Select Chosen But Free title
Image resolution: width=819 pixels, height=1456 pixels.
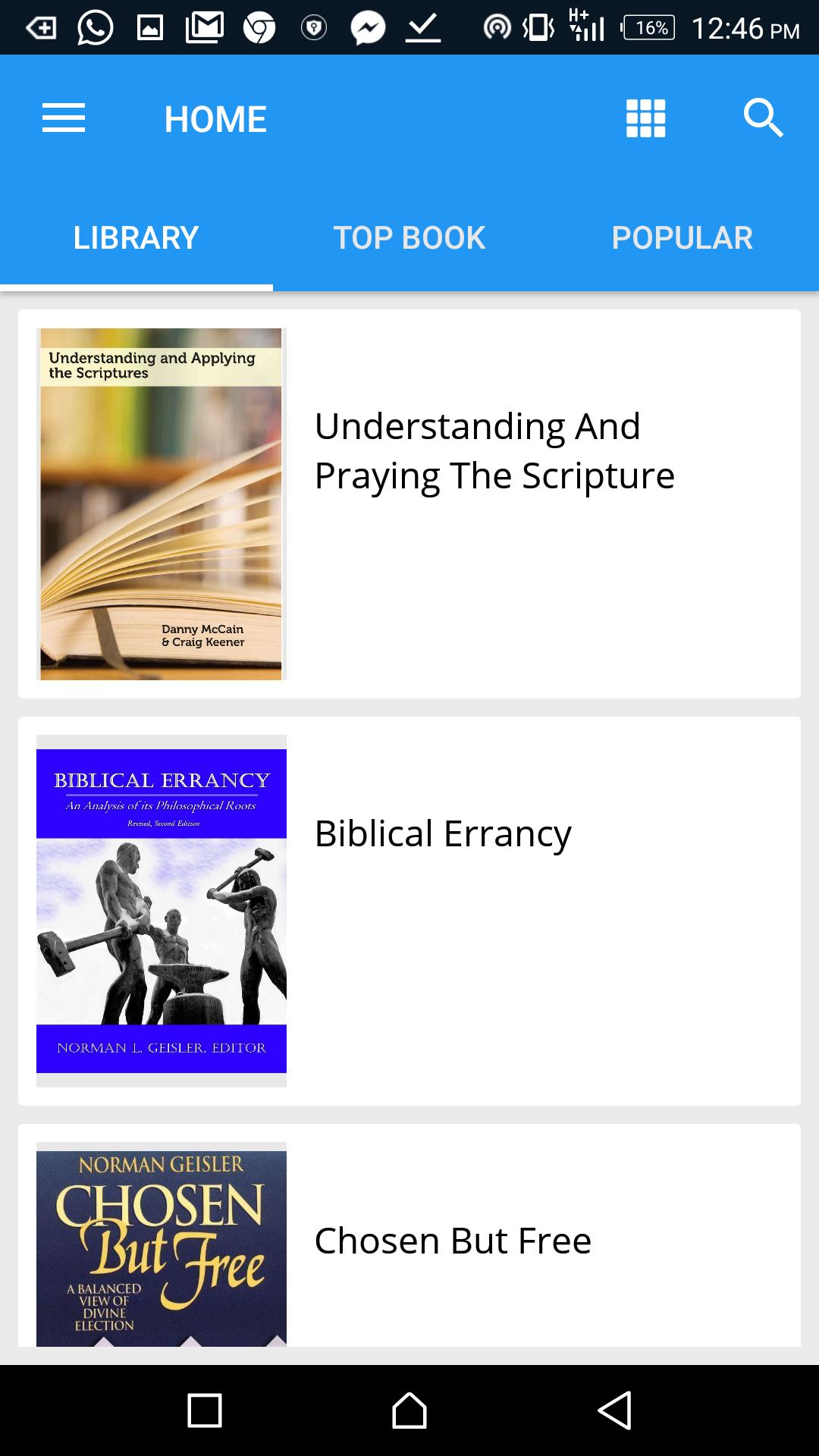453,1240
